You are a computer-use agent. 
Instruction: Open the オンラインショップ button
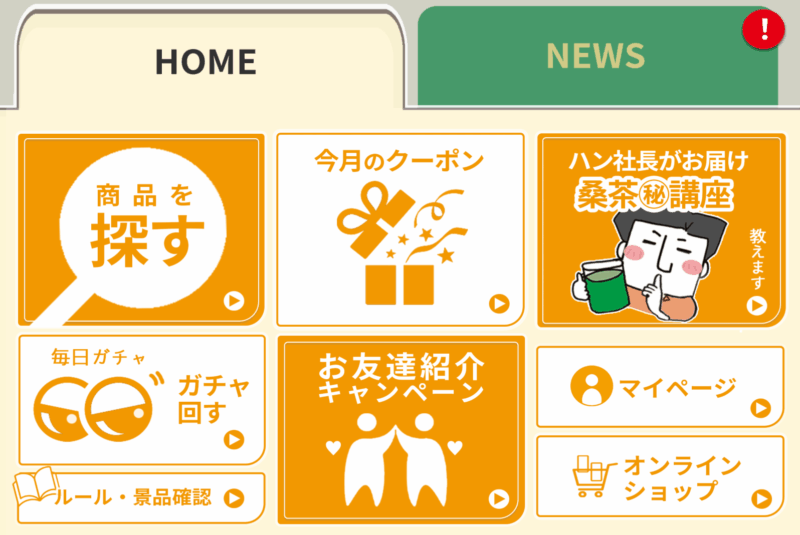[x=660, y=477]
